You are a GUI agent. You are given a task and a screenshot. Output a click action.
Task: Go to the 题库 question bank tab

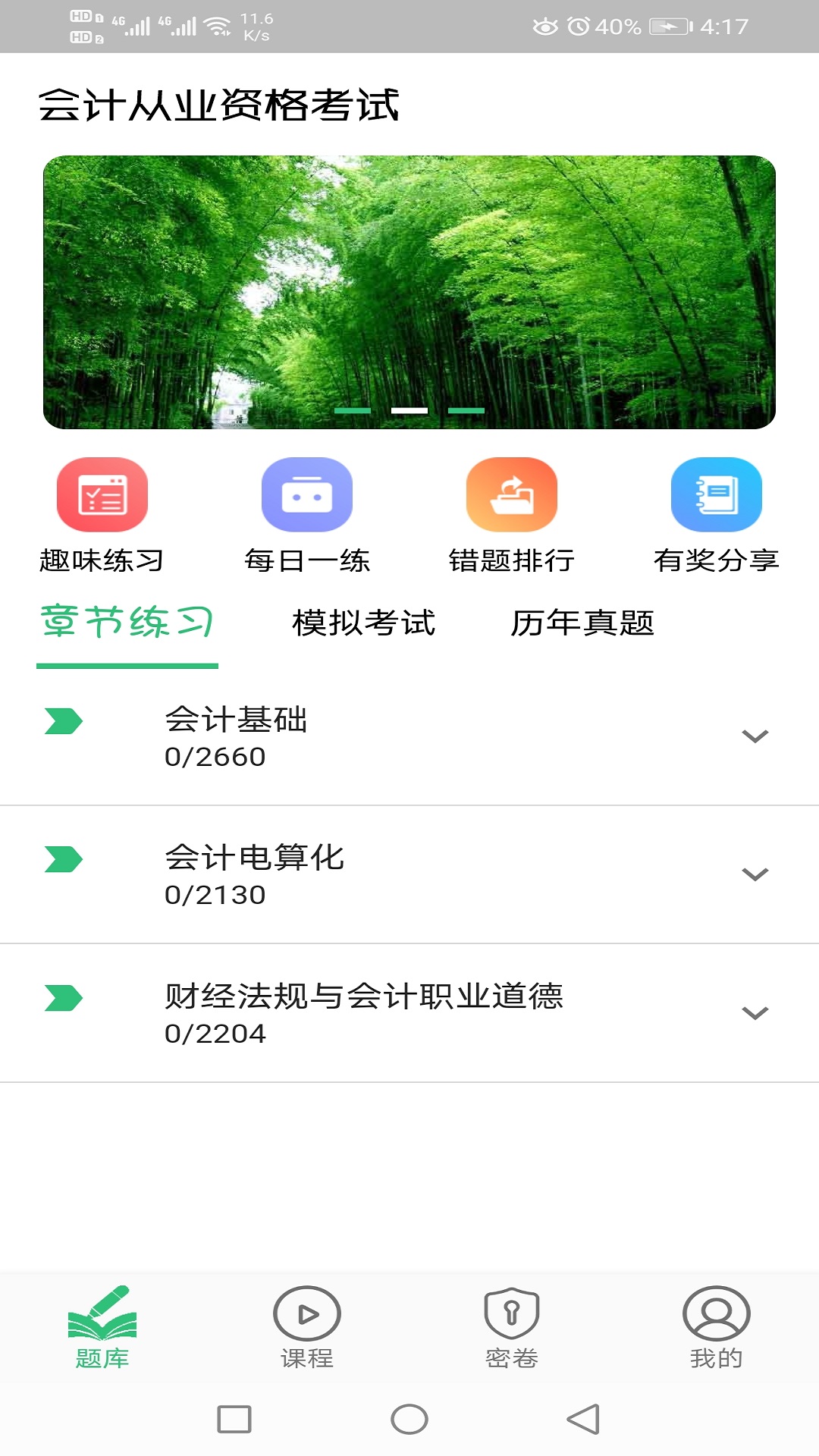point(102,1327)
